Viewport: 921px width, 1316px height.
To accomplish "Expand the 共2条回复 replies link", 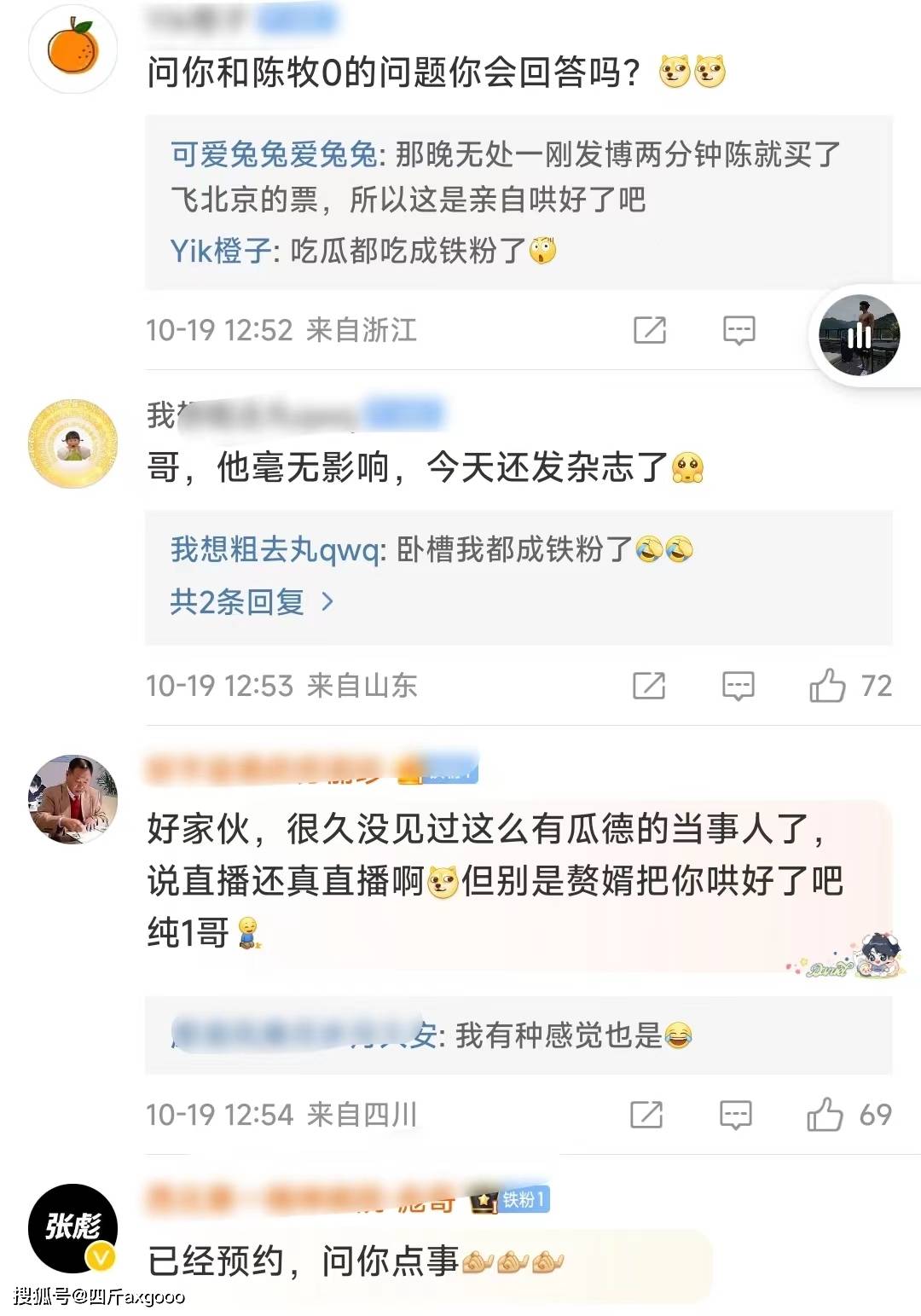I will point(251,602).
